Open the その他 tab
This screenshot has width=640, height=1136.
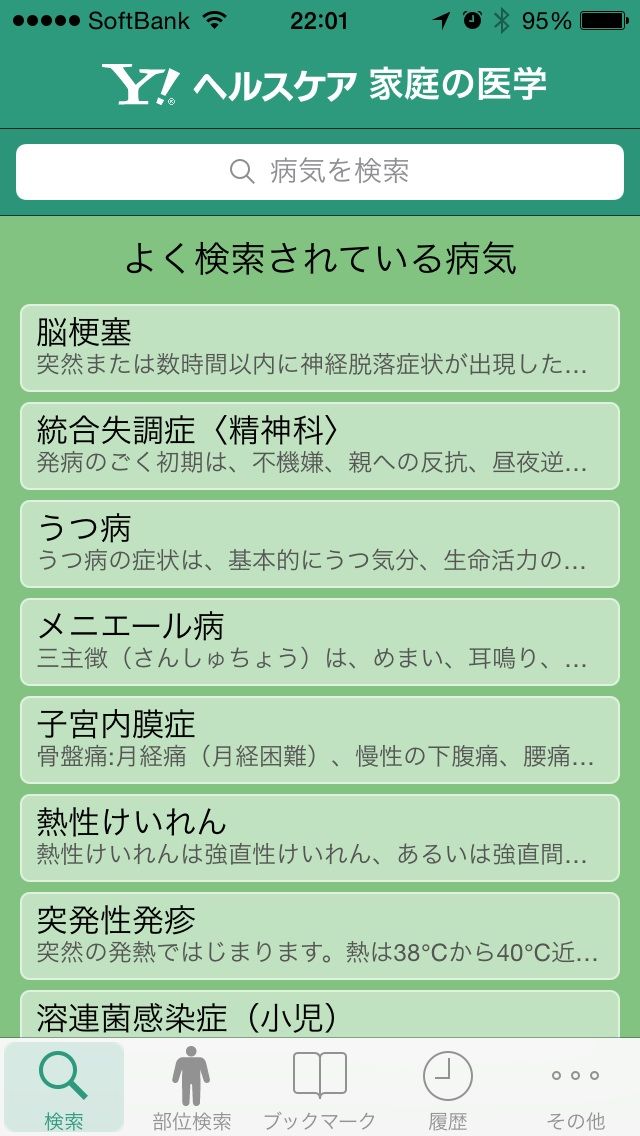point(575,1087)
